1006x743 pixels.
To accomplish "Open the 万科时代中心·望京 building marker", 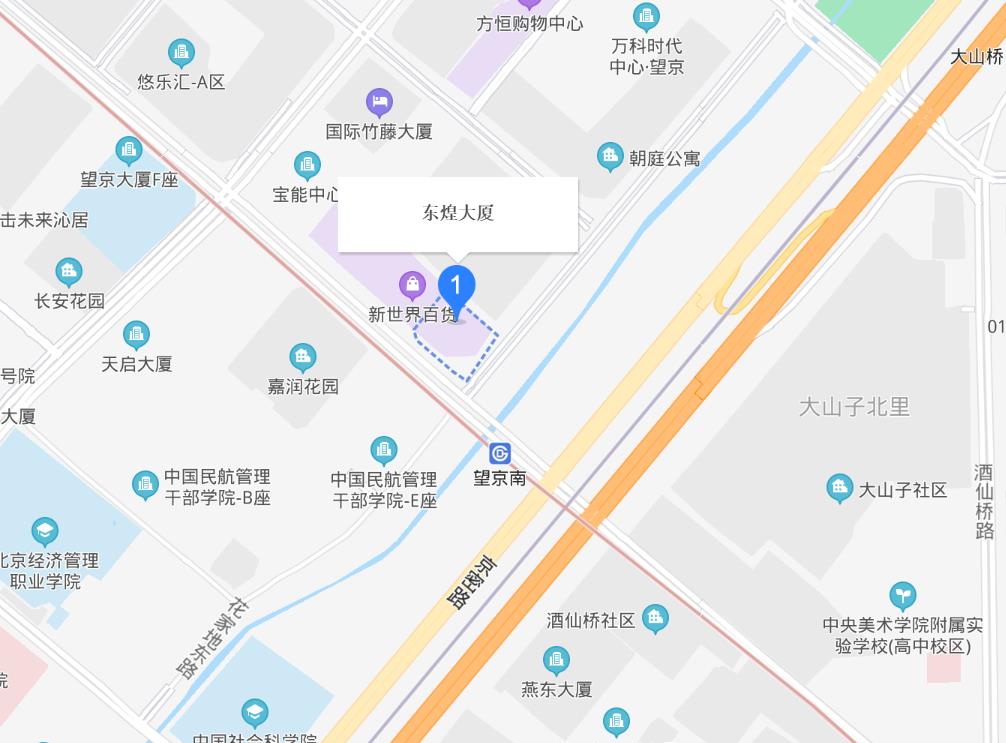I will point(647,16).
